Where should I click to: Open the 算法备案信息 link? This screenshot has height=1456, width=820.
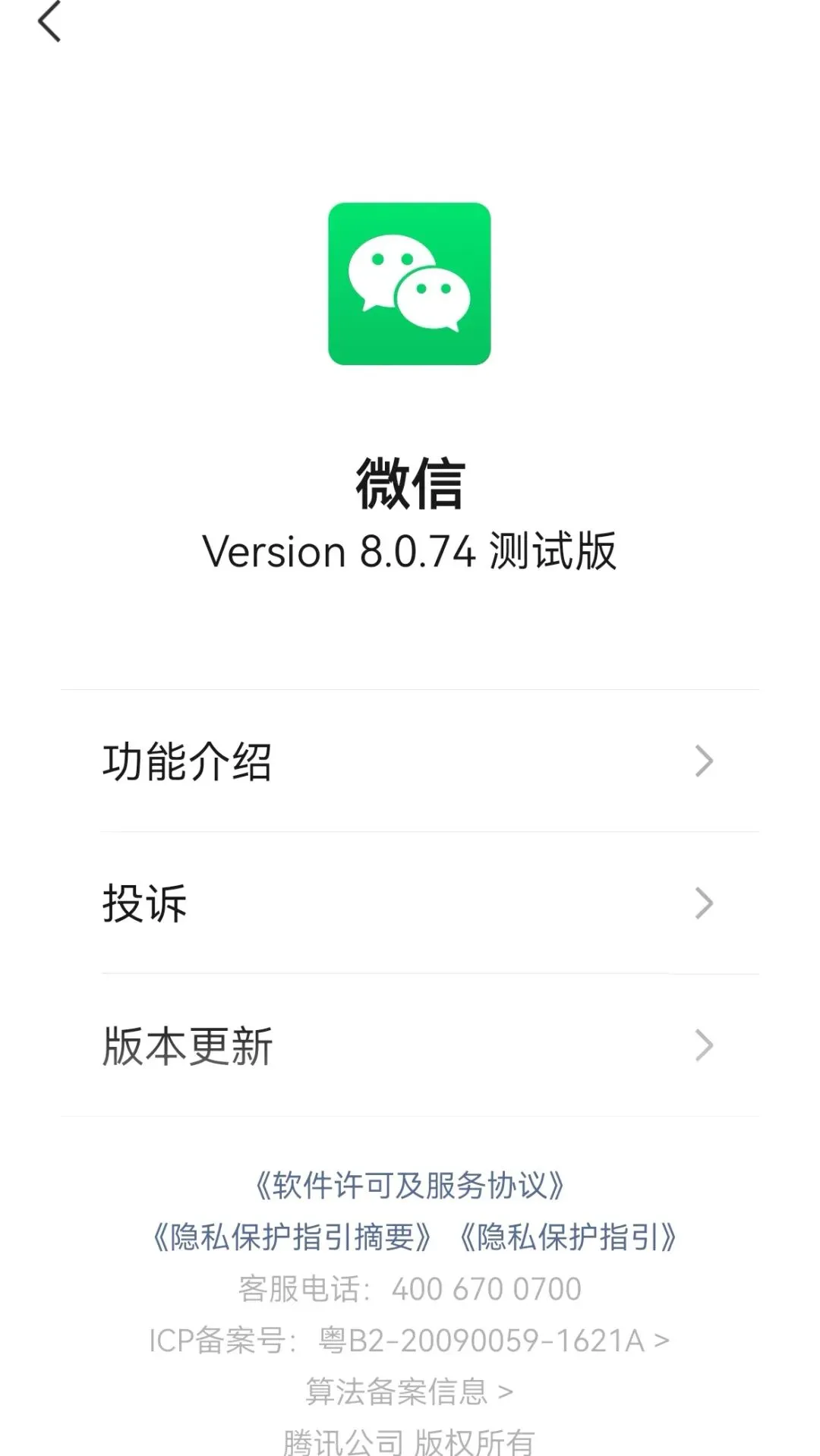point(410,1391)
